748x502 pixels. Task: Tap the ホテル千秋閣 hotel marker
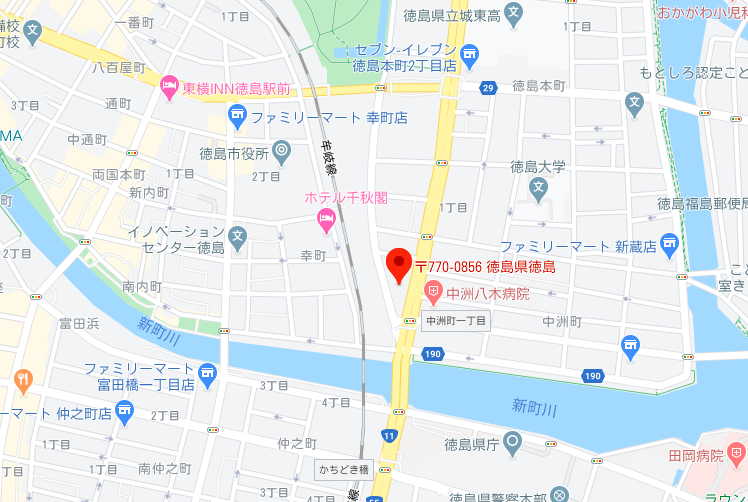point(326,218)
